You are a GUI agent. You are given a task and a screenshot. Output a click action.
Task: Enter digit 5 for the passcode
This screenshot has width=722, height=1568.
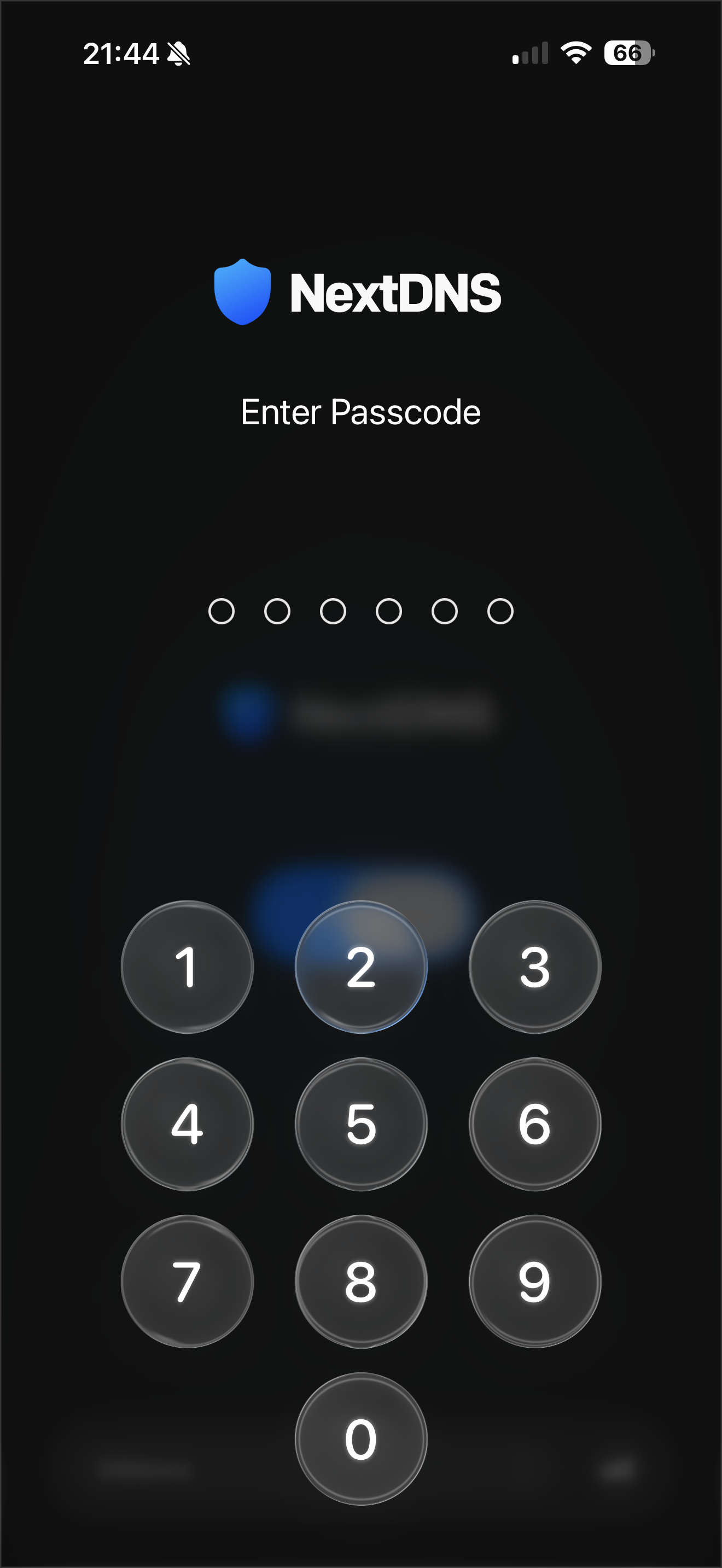tap(361, 1124)
